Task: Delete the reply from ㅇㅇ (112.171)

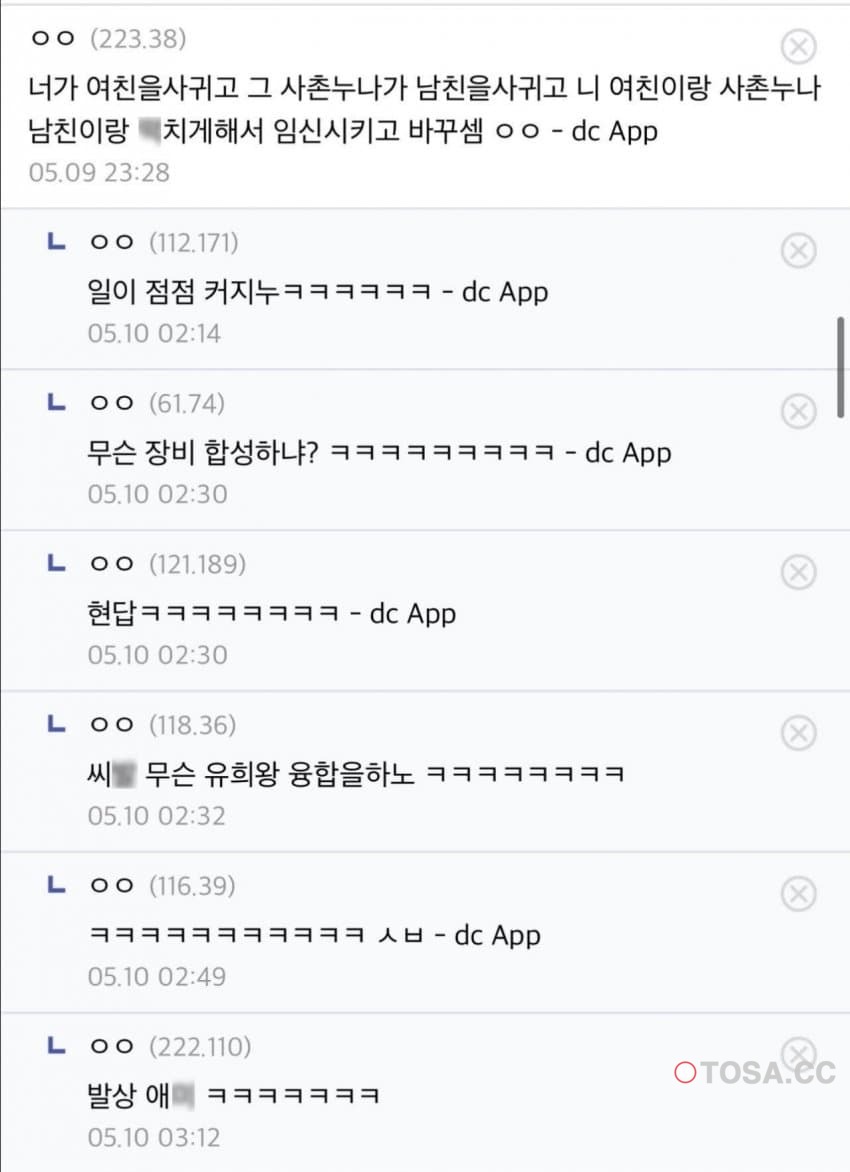Action: [x=798, y=250]
